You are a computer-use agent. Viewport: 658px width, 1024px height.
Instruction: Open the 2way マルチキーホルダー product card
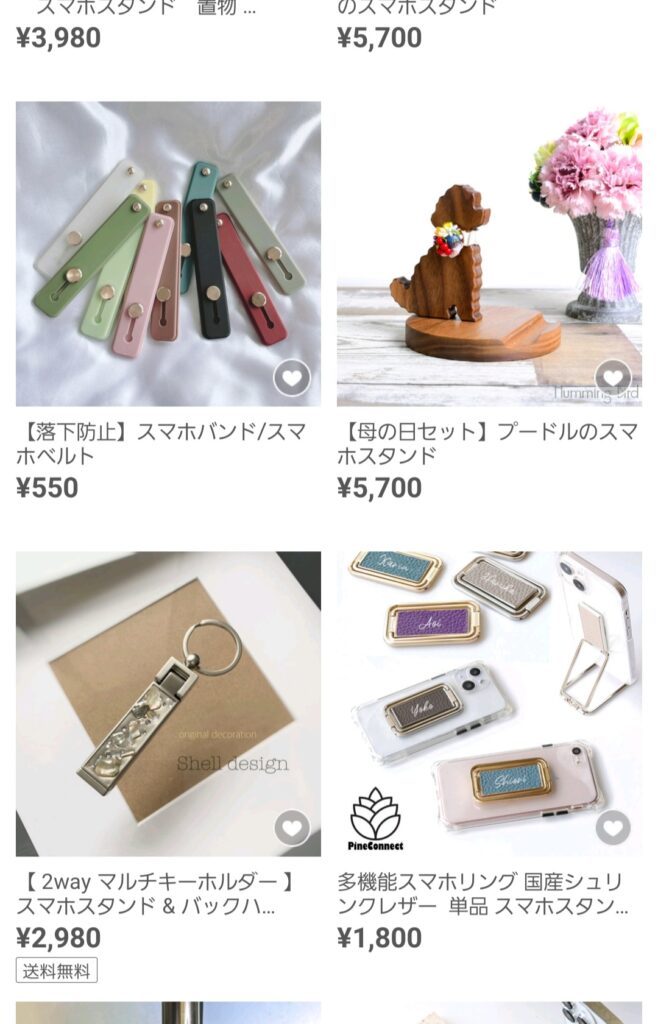coord(168,703)
